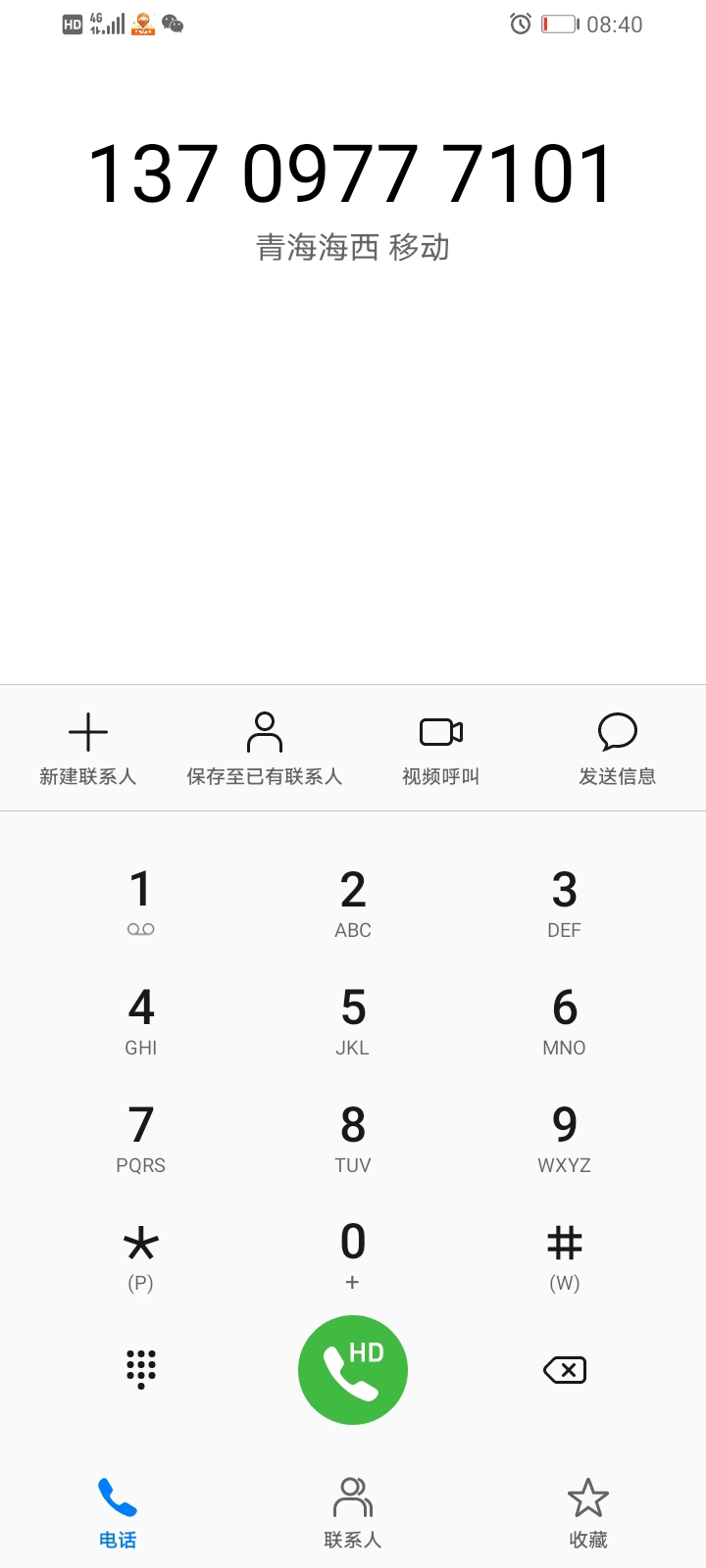The height and width of the screenshot is (1568, 706).
Task: Switch to the 联系人 tab
Action: pyautogui.click(x=353, y=1512)
